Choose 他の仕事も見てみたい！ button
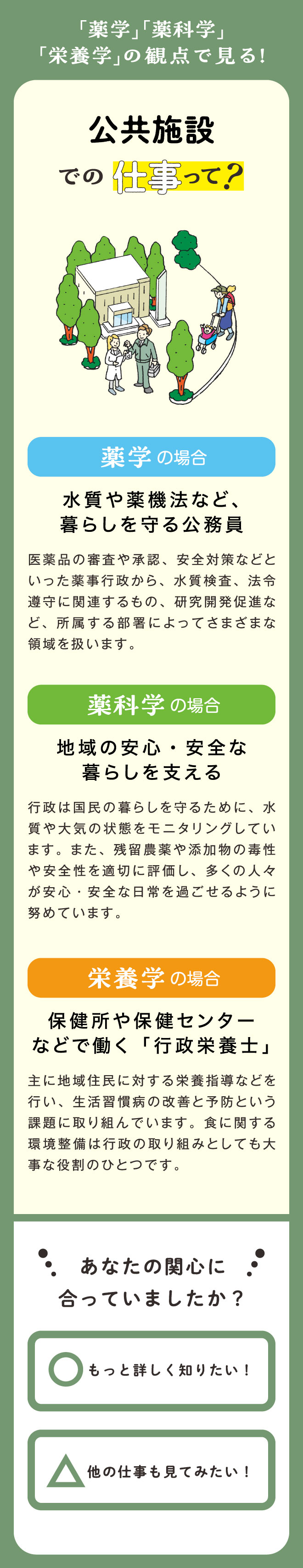Image resolution: width=303 pixels, height=1568 pixels. 151,1471
